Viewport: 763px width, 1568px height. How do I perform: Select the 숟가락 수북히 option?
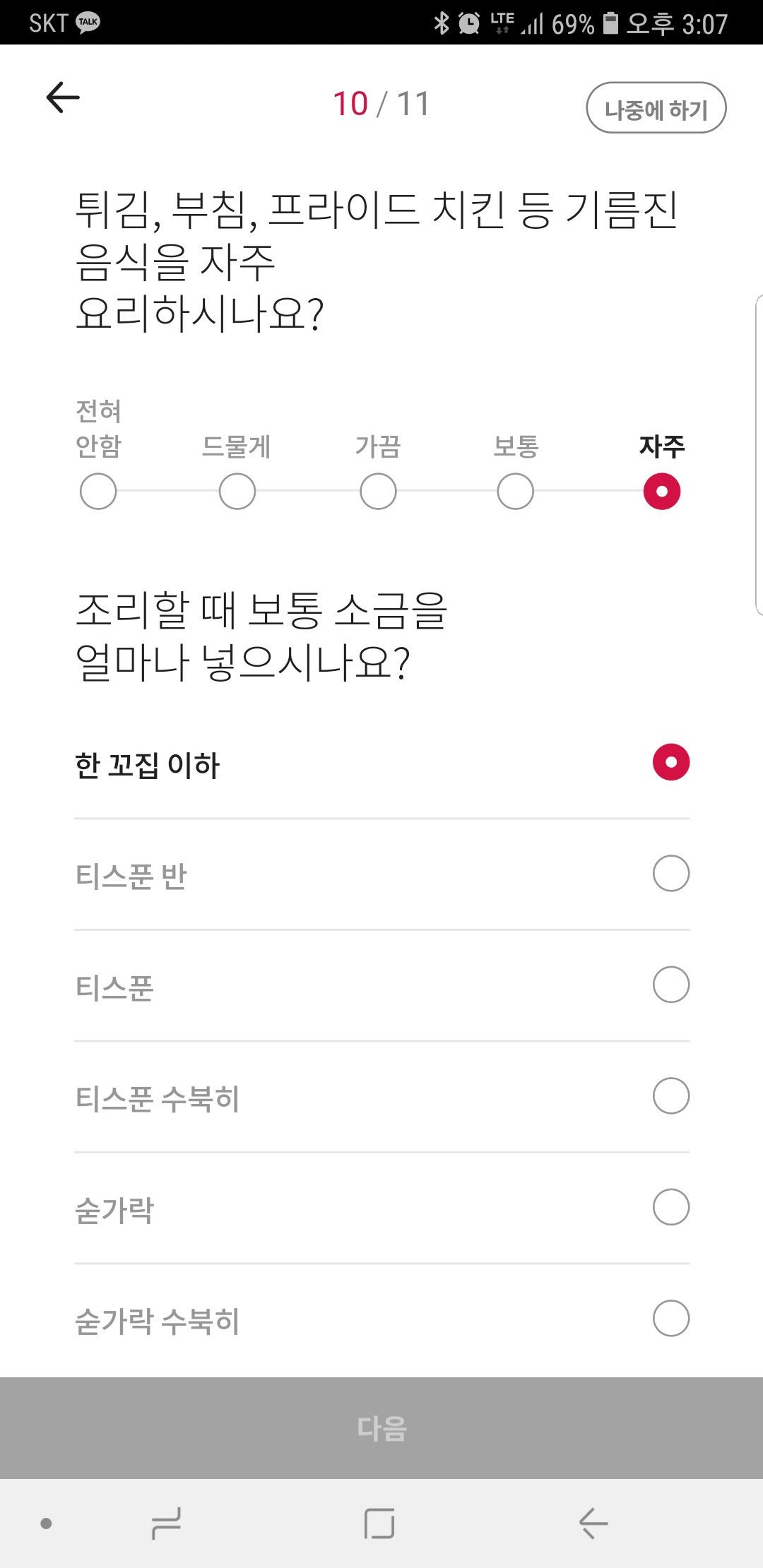(381, 1319)
